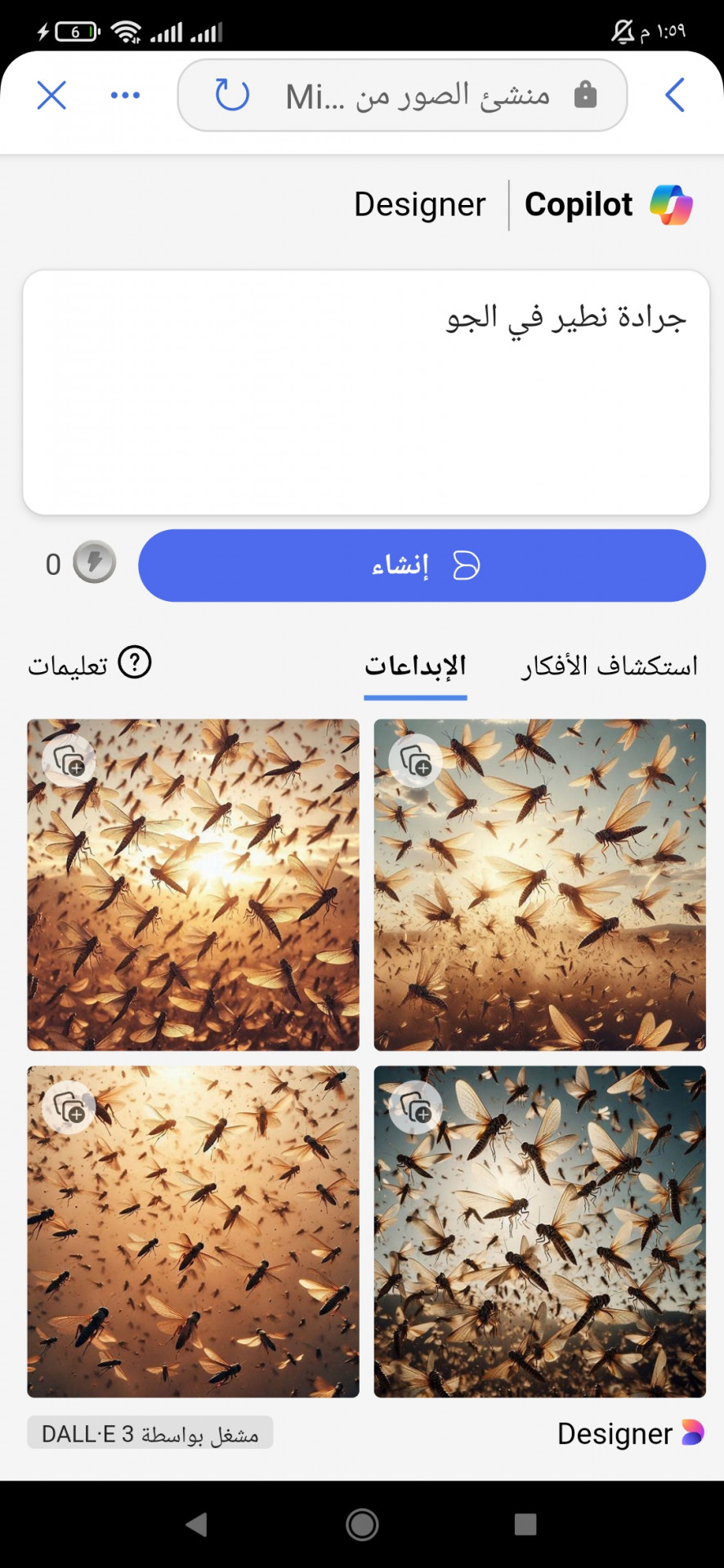Tap the blue back chevron in the top bar

pyautogui.click(x=674, y=95)
